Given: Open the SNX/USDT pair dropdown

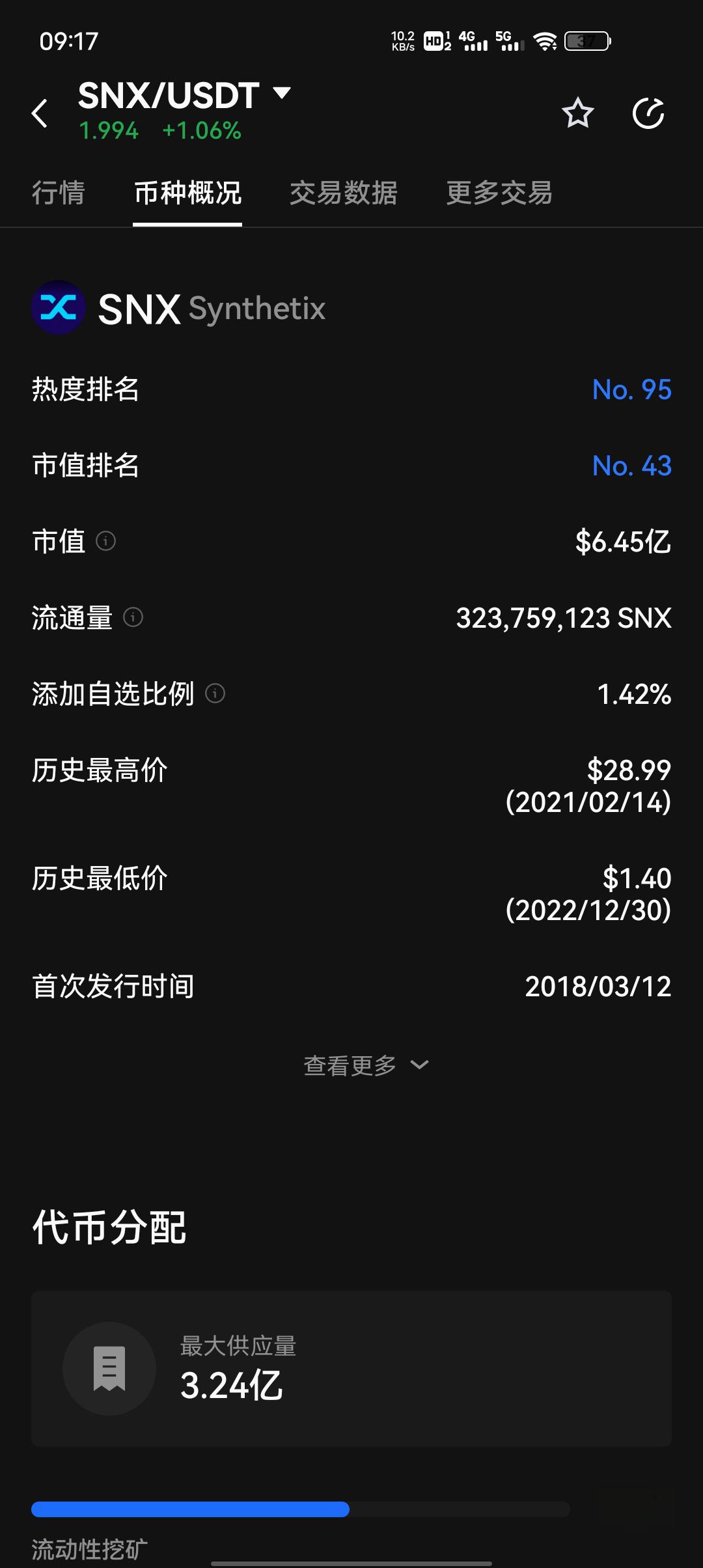Looking at the screenshot, I should 185,95.
